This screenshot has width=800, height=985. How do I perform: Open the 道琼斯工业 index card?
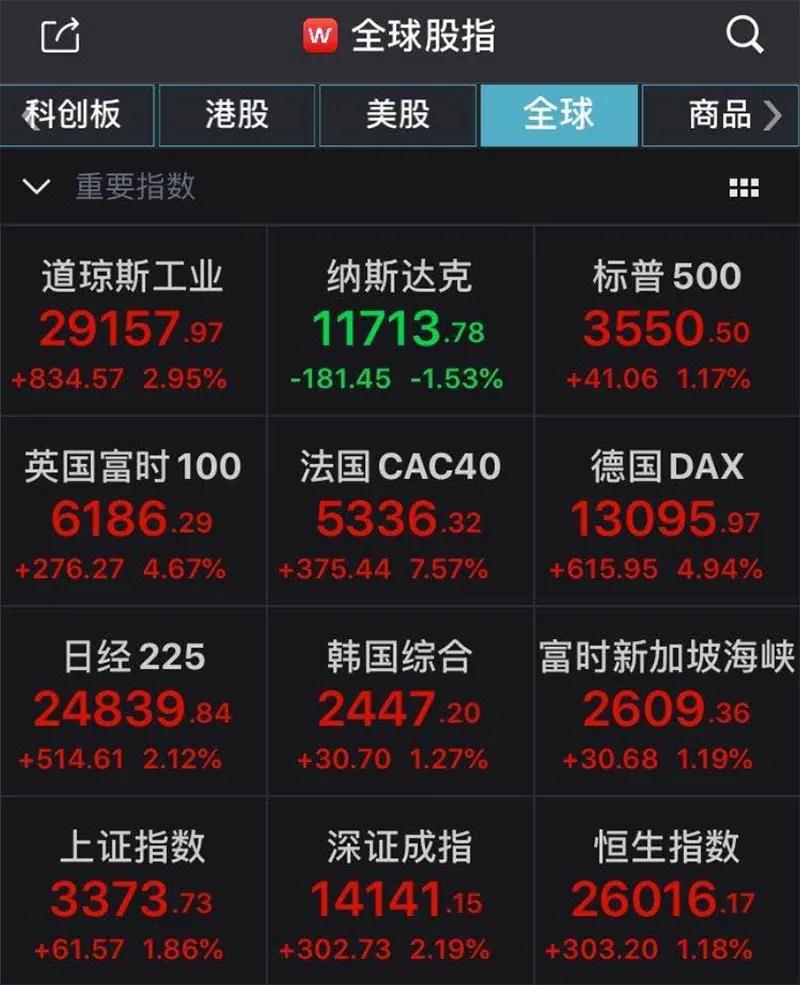coord(133,322)
